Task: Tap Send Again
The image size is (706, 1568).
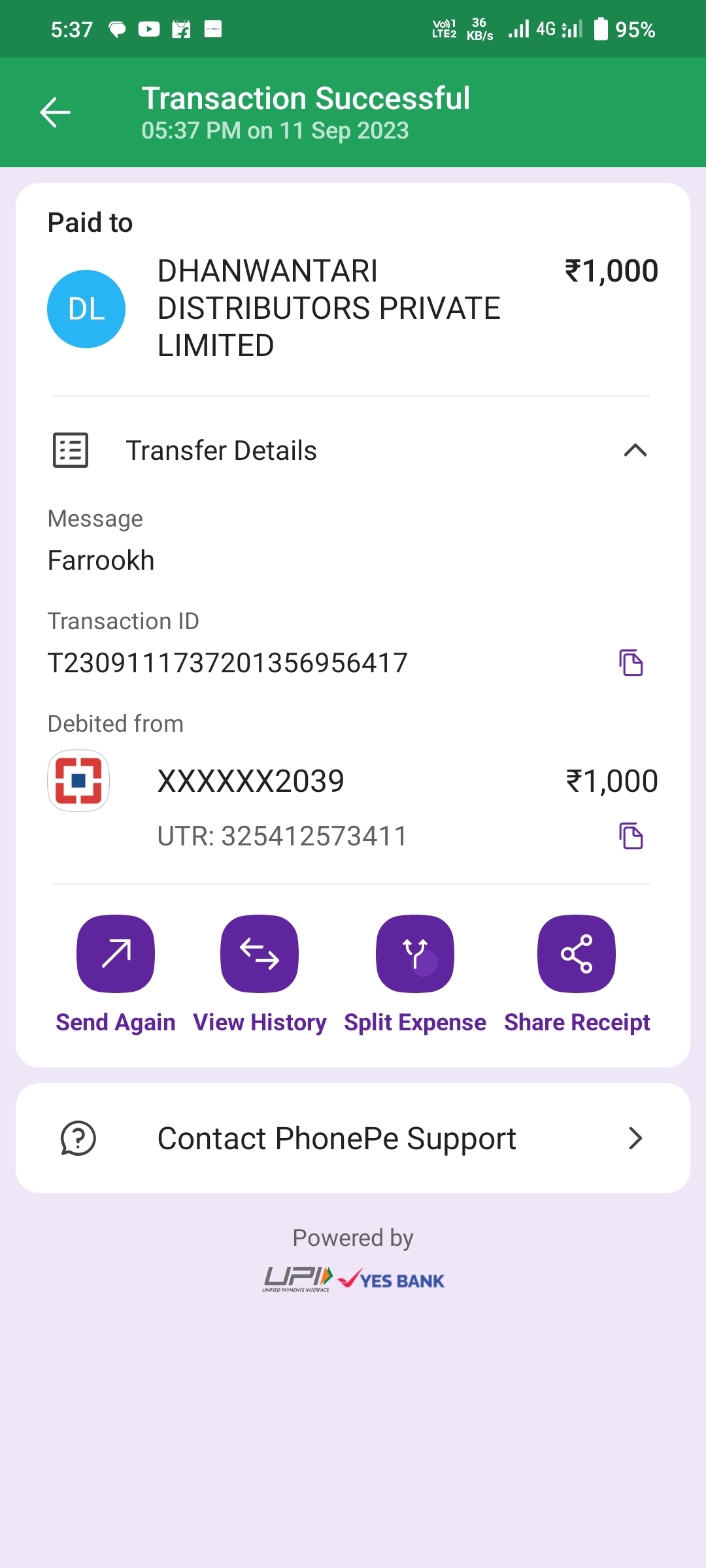Action: point(116,975)
